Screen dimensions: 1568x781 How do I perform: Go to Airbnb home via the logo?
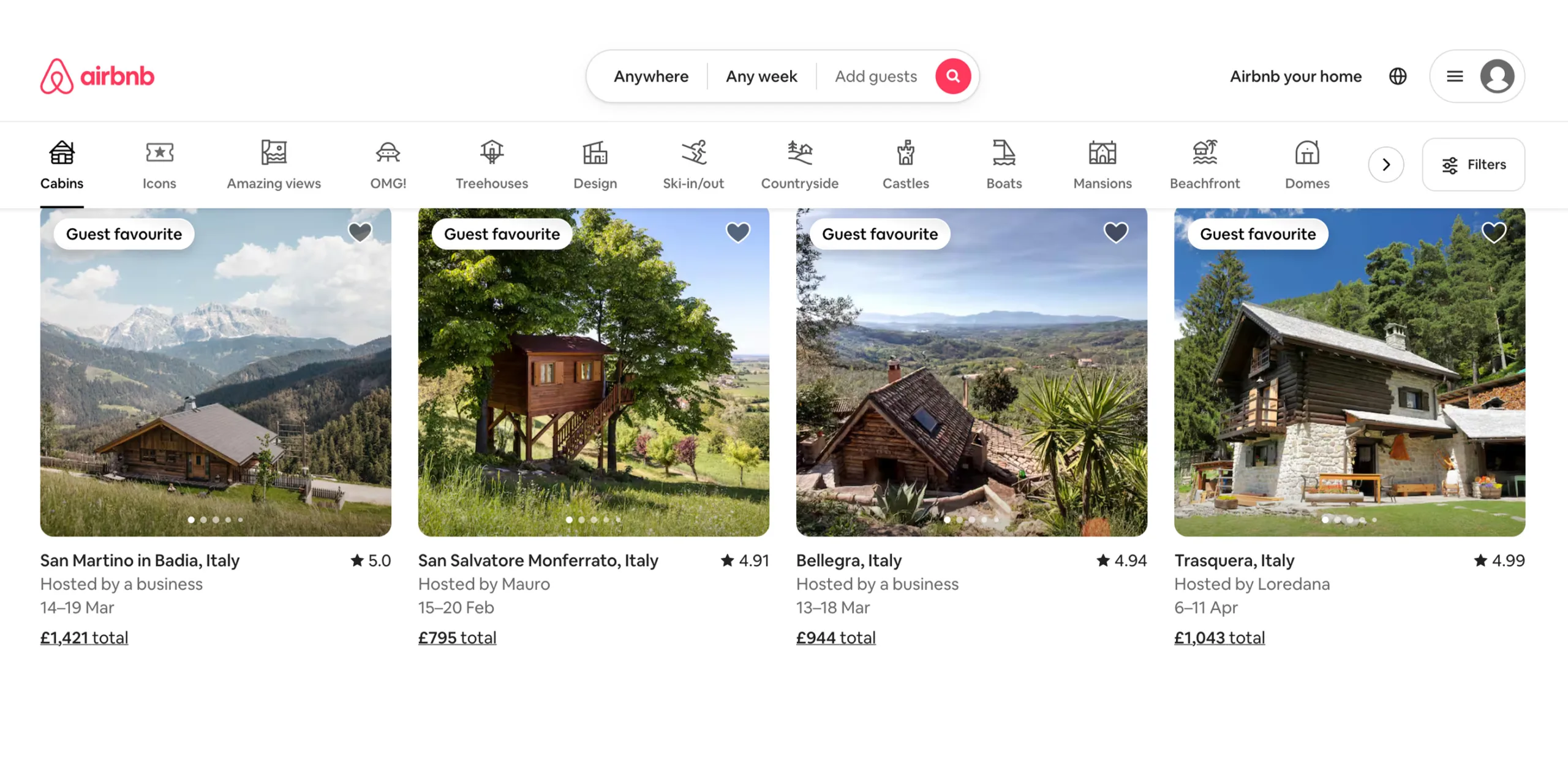coord(97,76)
